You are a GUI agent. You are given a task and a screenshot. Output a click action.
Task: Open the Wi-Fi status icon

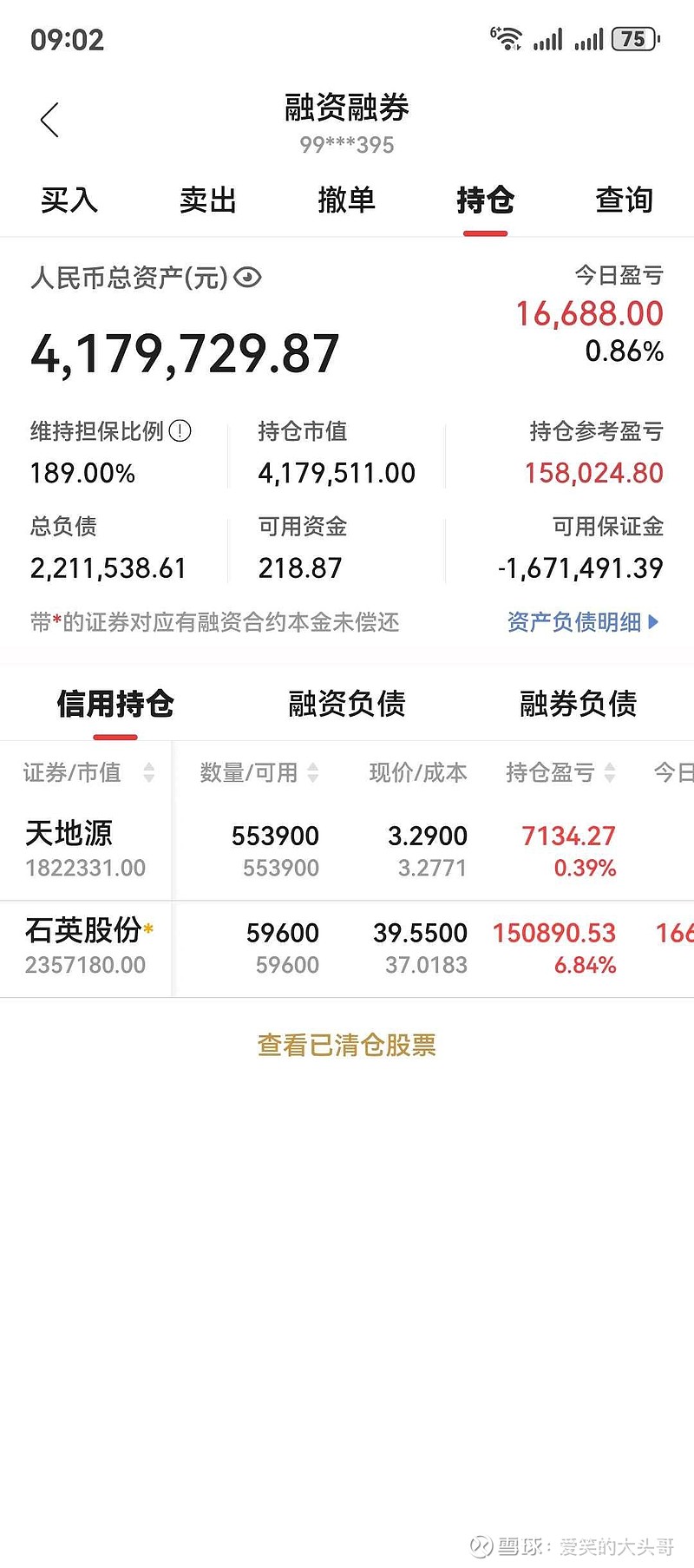(x=508, y=38)
